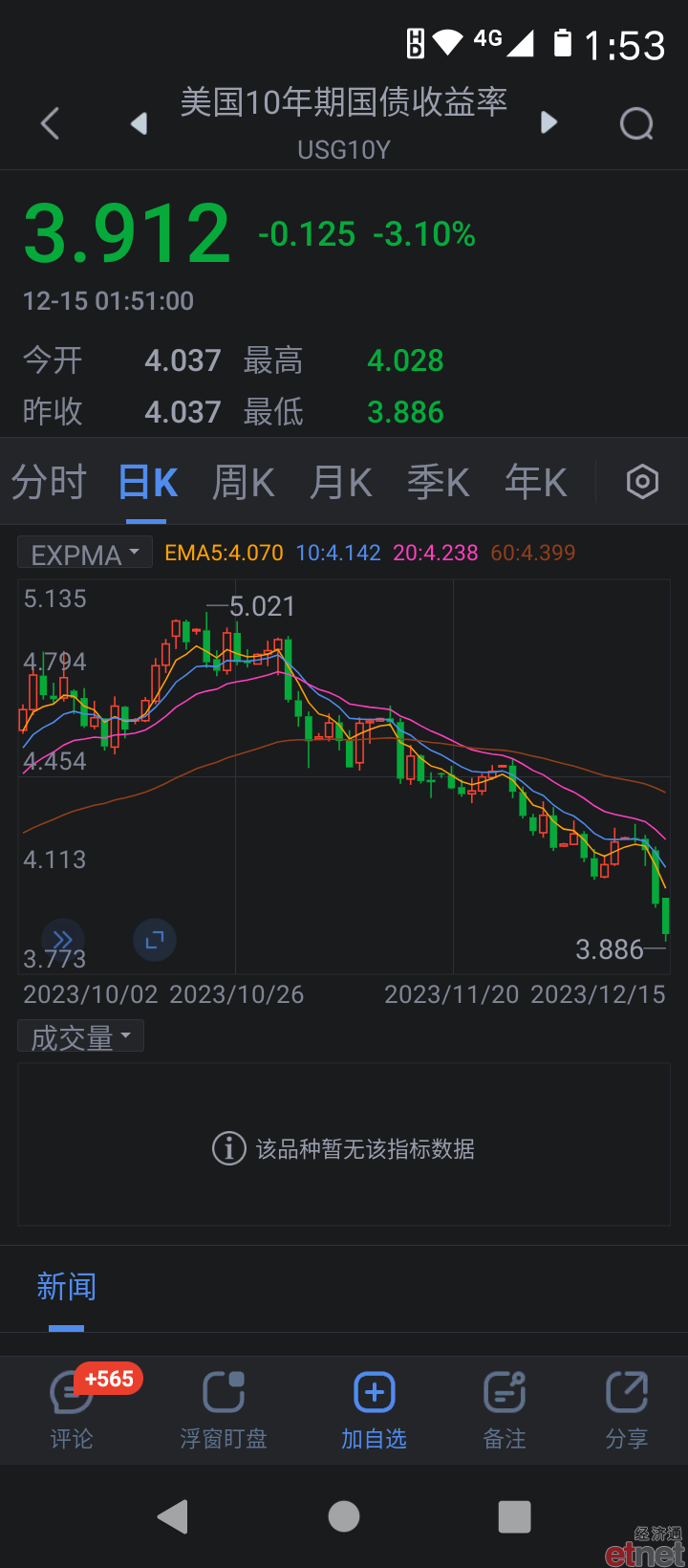Open the search icon in the header
The width and height of the screenshot is (688, 1568).
[x=636, y=123]
